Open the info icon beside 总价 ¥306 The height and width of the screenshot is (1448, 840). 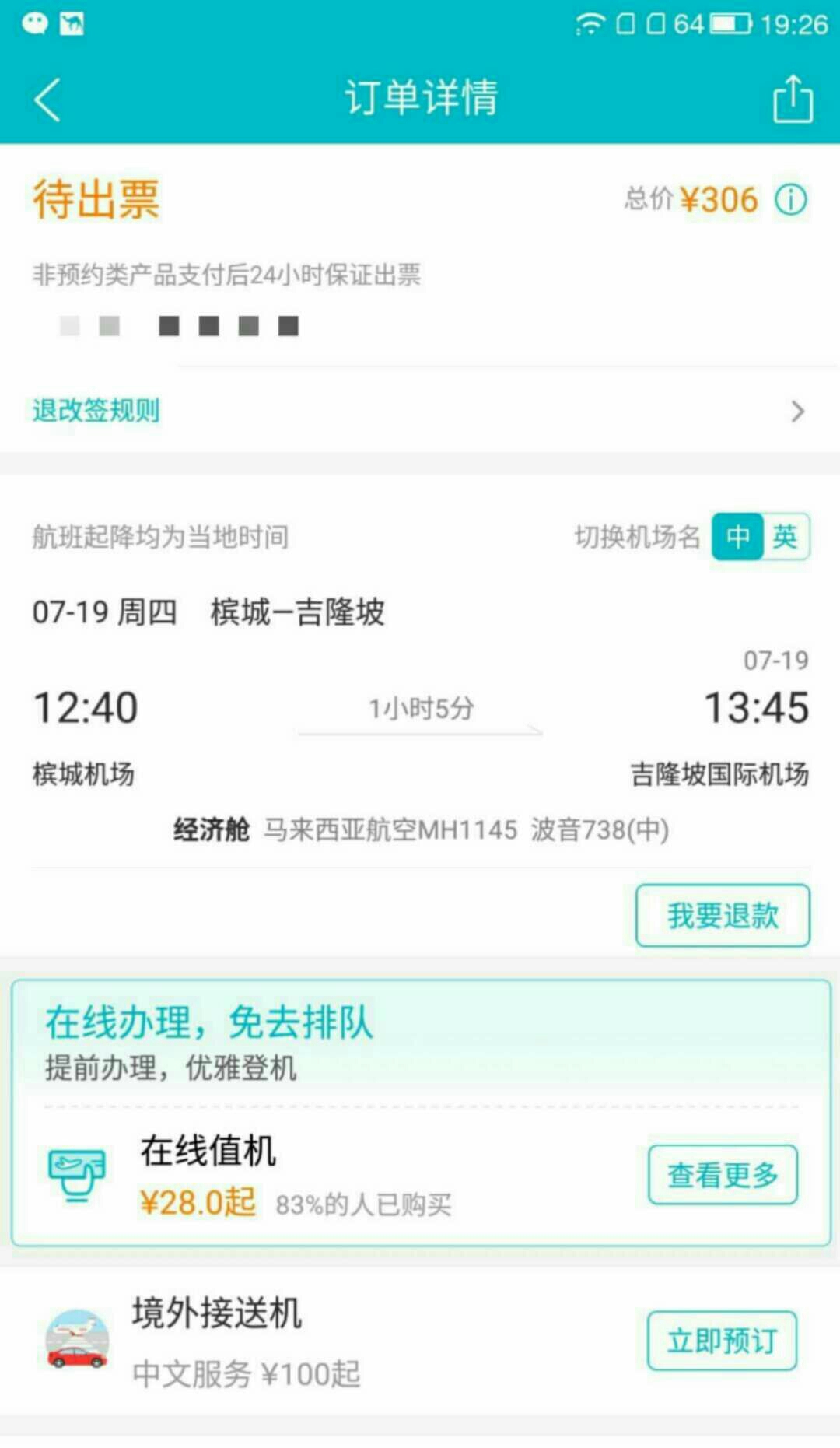(x=791, y=200)
